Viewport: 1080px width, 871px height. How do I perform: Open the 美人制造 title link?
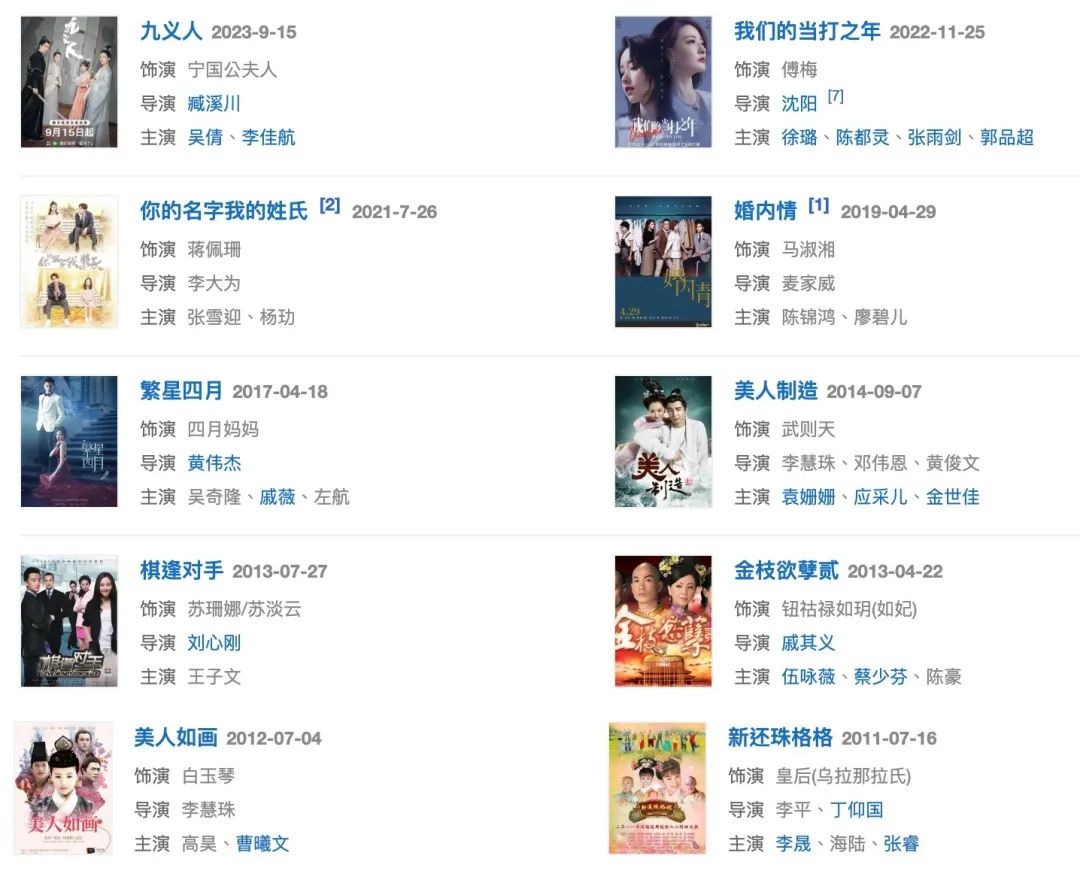point(775,391)
